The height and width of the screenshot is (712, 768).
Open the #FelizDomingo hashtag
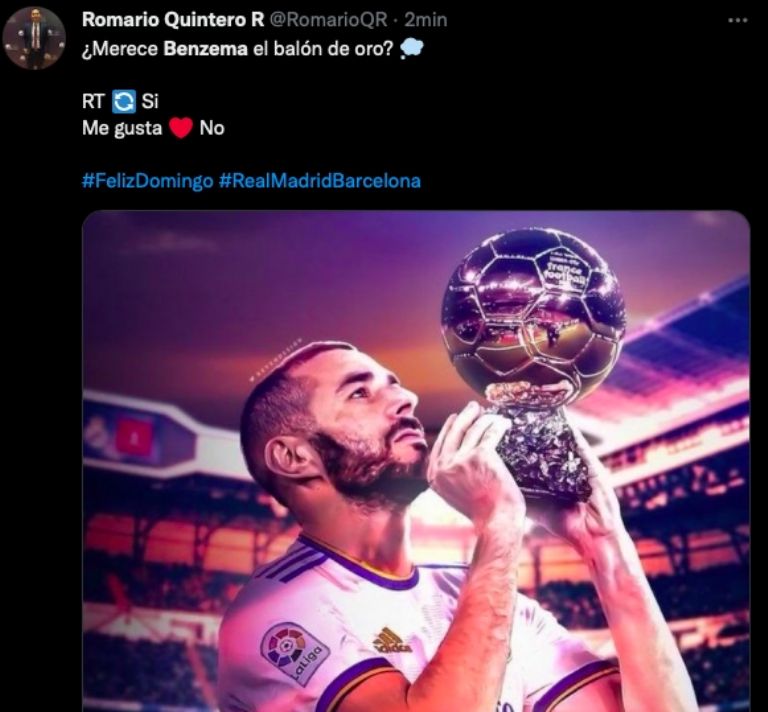pos(147,181)
